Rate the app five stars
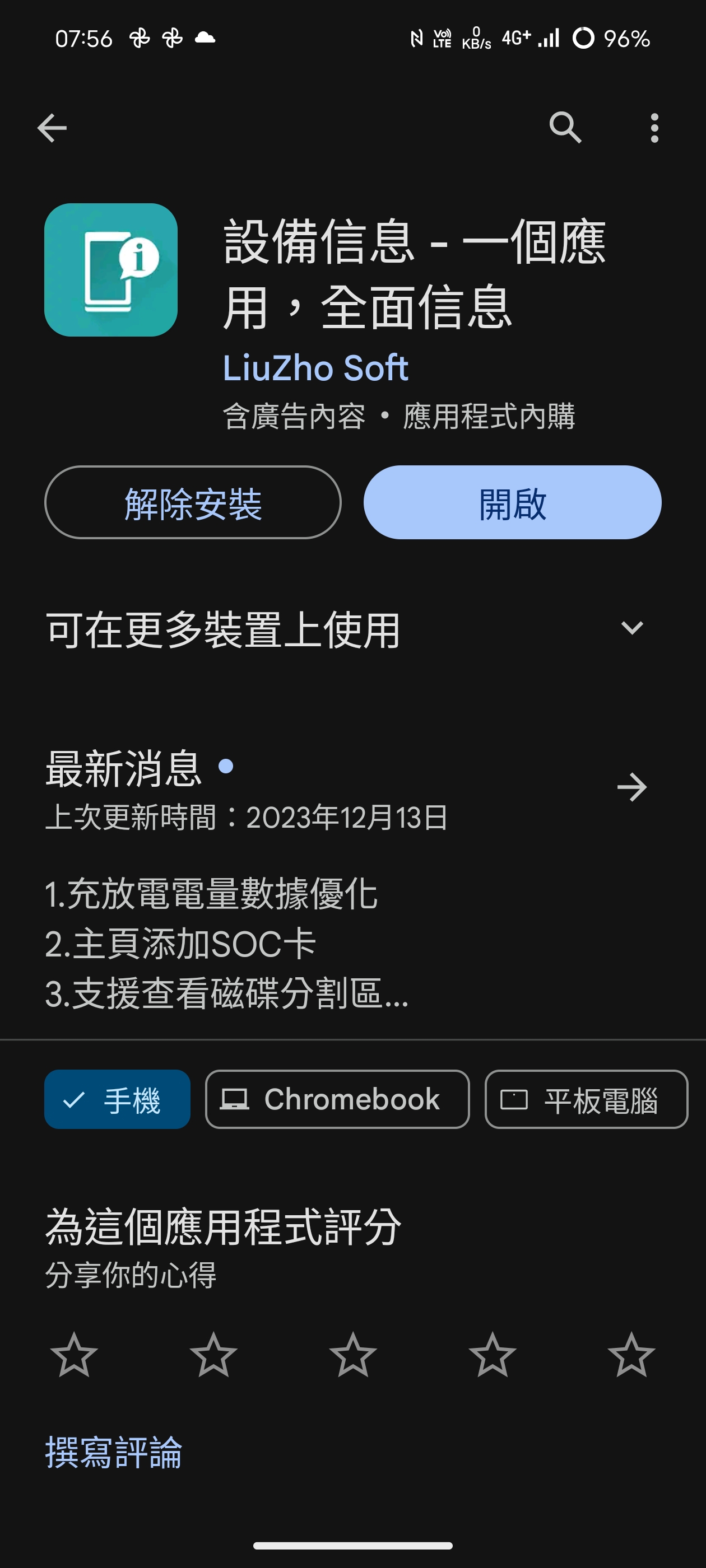 point(631,1355)
